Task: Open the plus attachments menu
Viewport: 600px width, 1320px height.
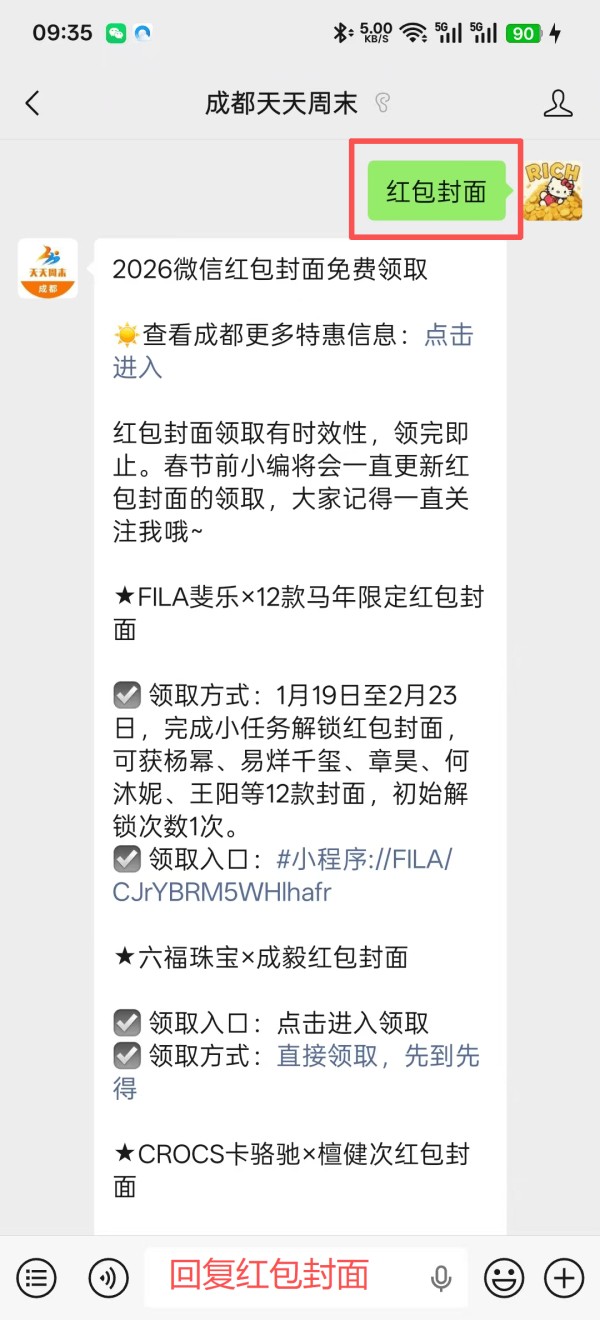Action: click(x=563, y=1277)
